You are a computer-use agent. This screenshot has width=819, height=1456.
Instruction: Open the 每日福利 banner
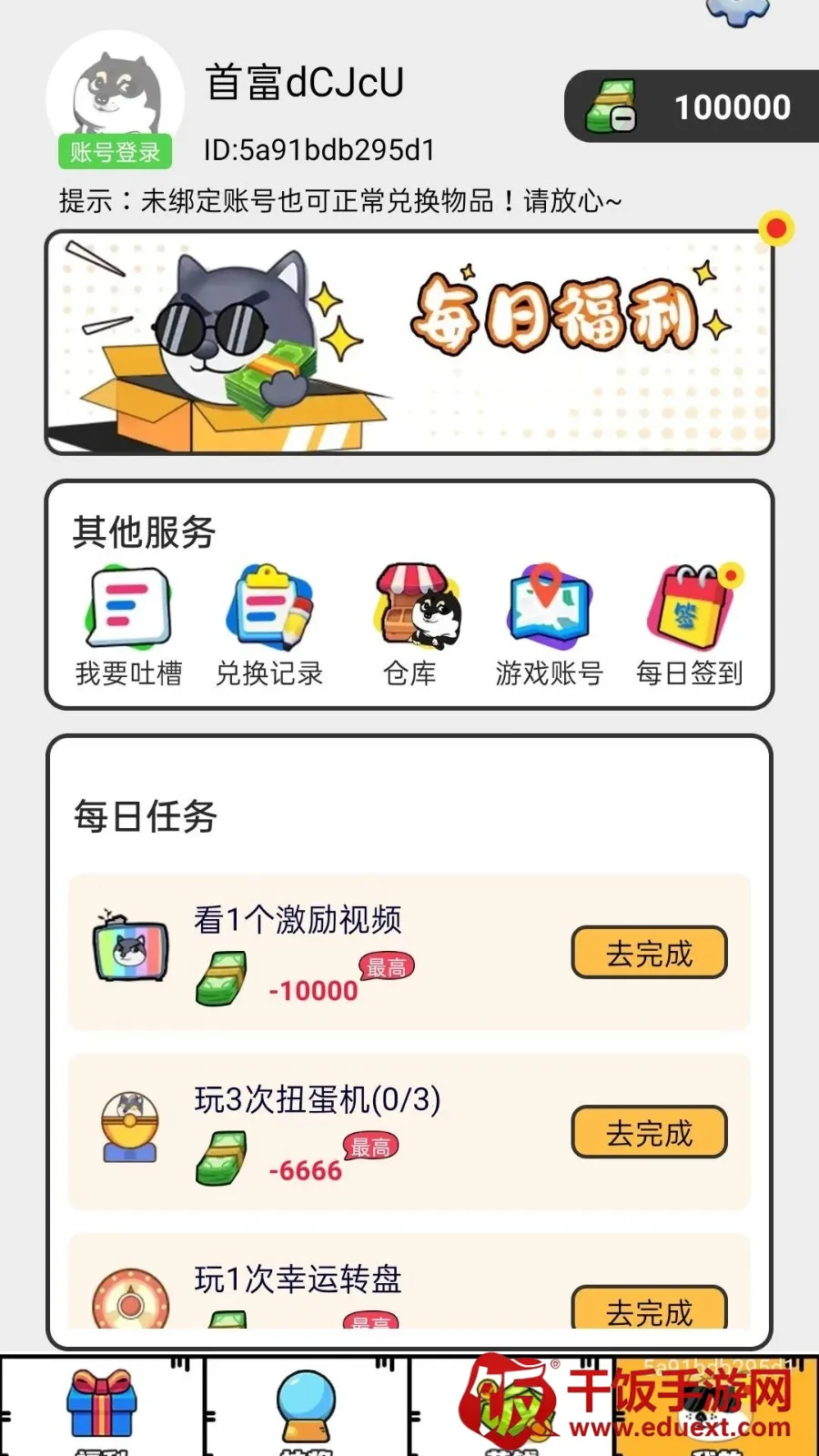click(x=409, y=342)
